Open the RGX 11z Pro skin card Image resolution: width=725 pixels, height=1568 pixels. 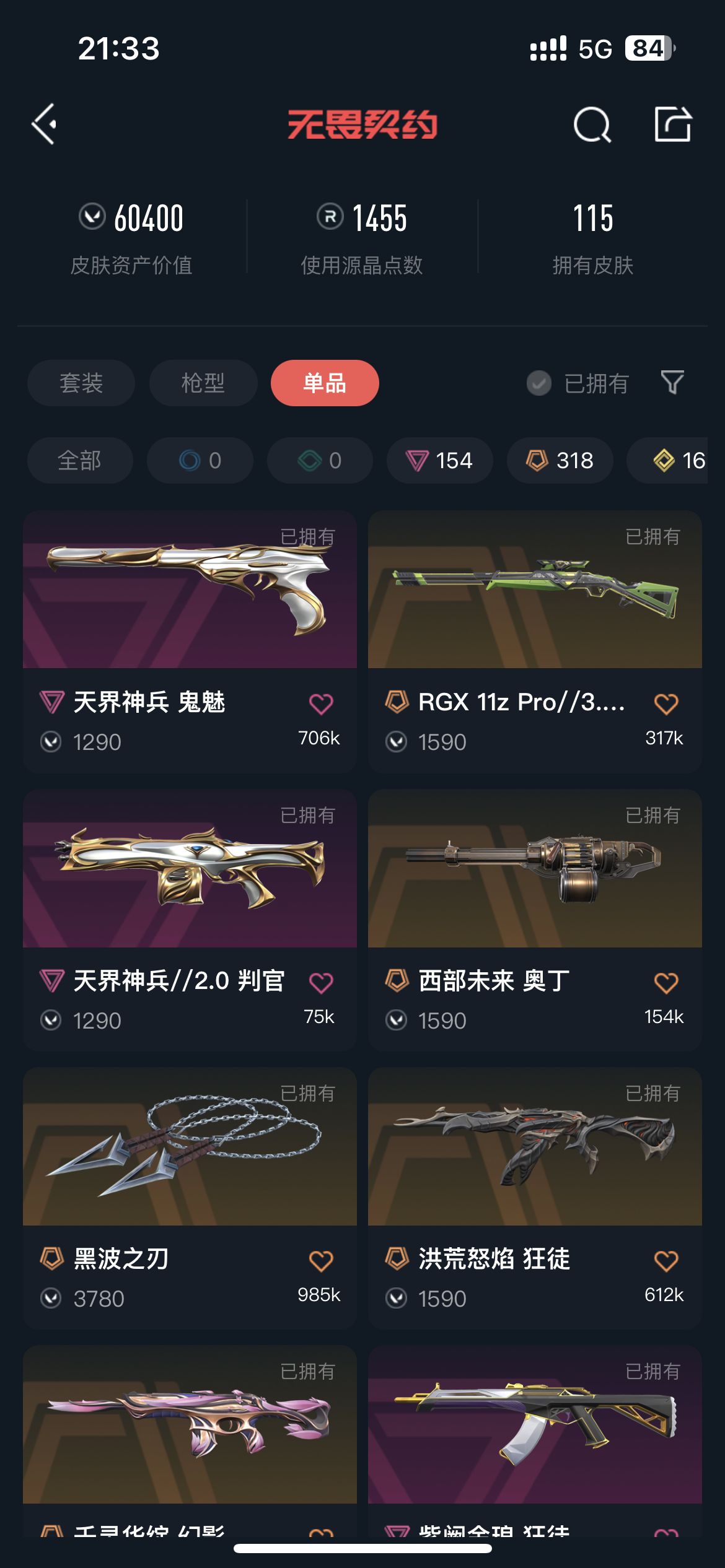point(535,590)
